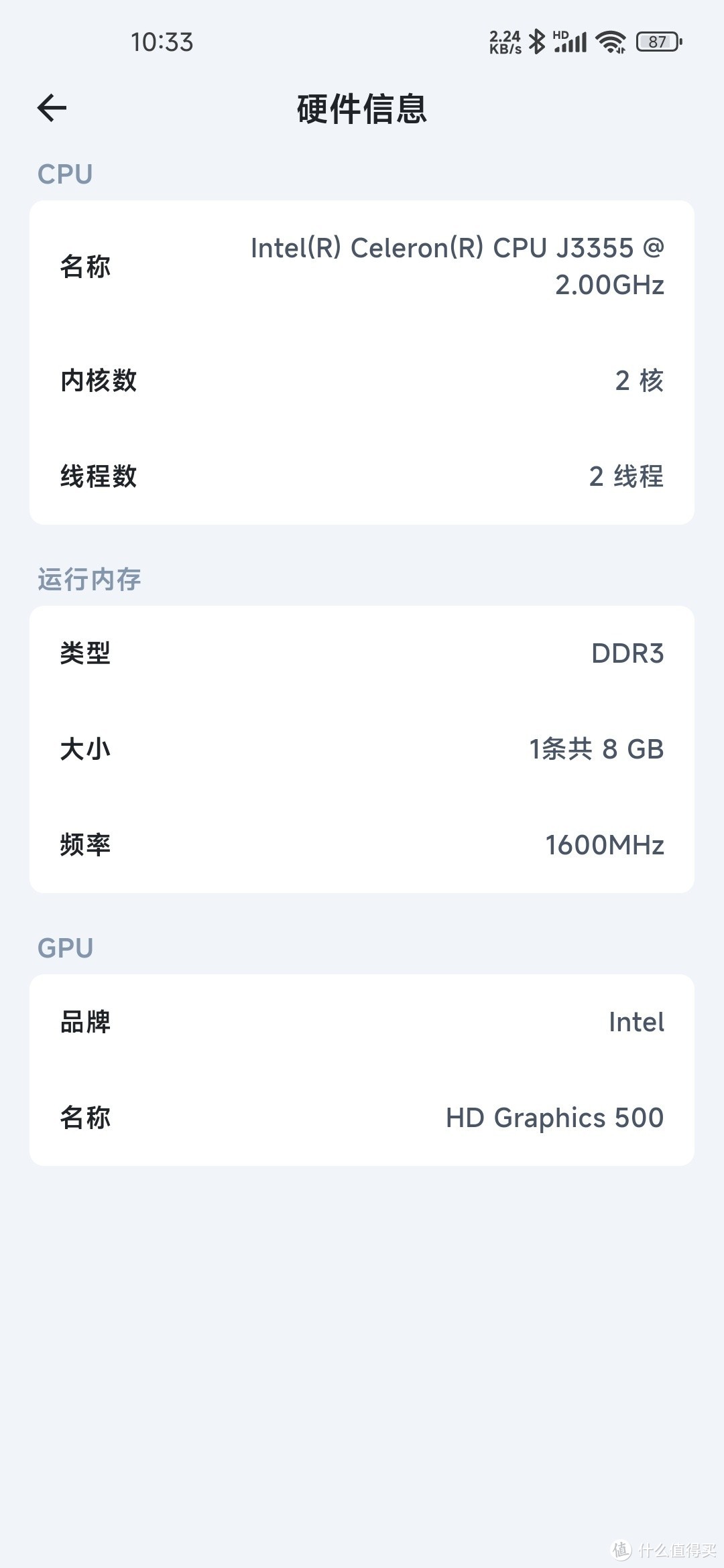The image size is (724, 1568).
Task: Tap the 类型 DDR3 row
Action: coord(362,654)
